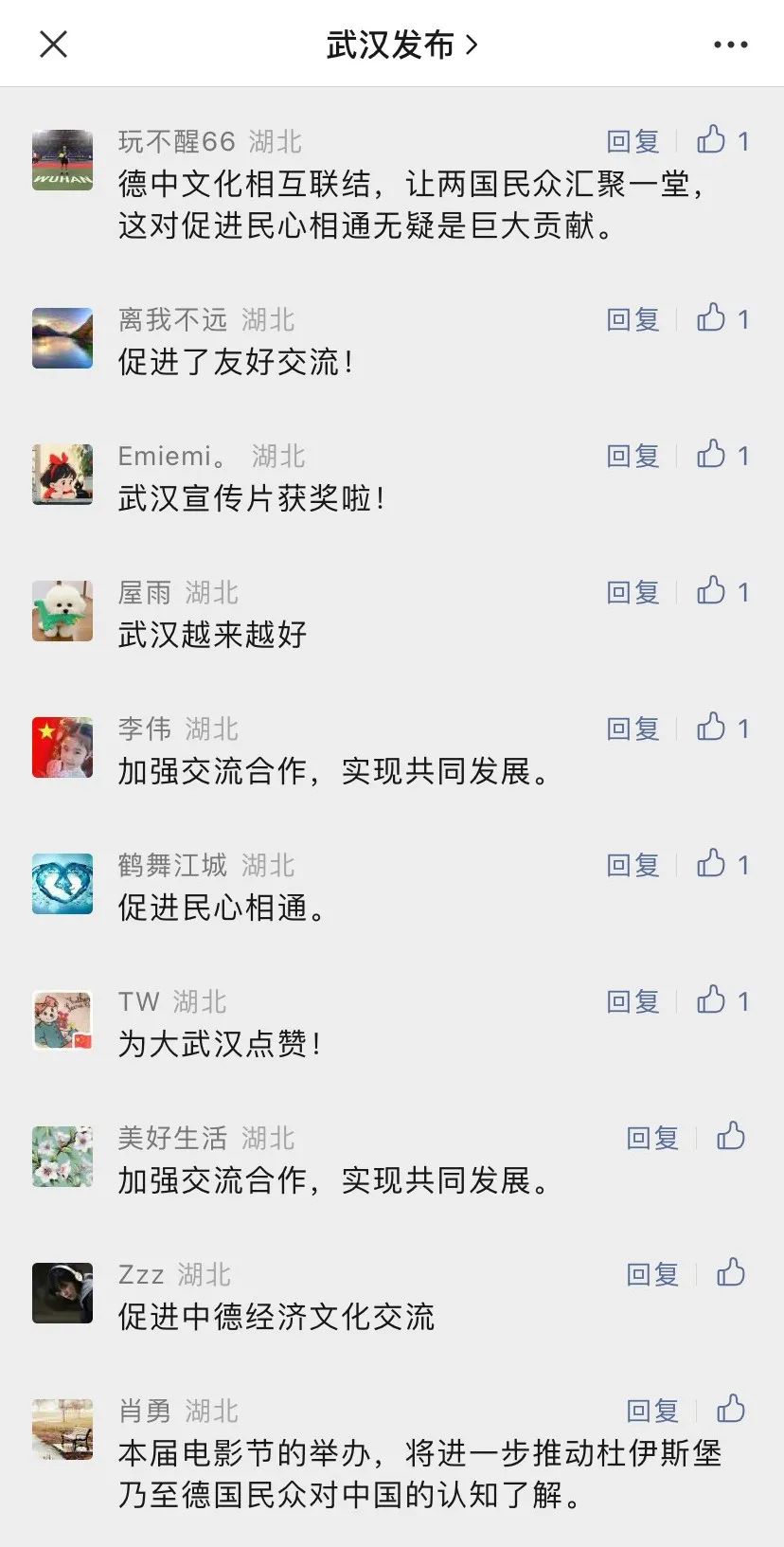Screen dimensions: 784x1547
Task: Like 离我不远's comment
Action: click(x=712, y=318)
